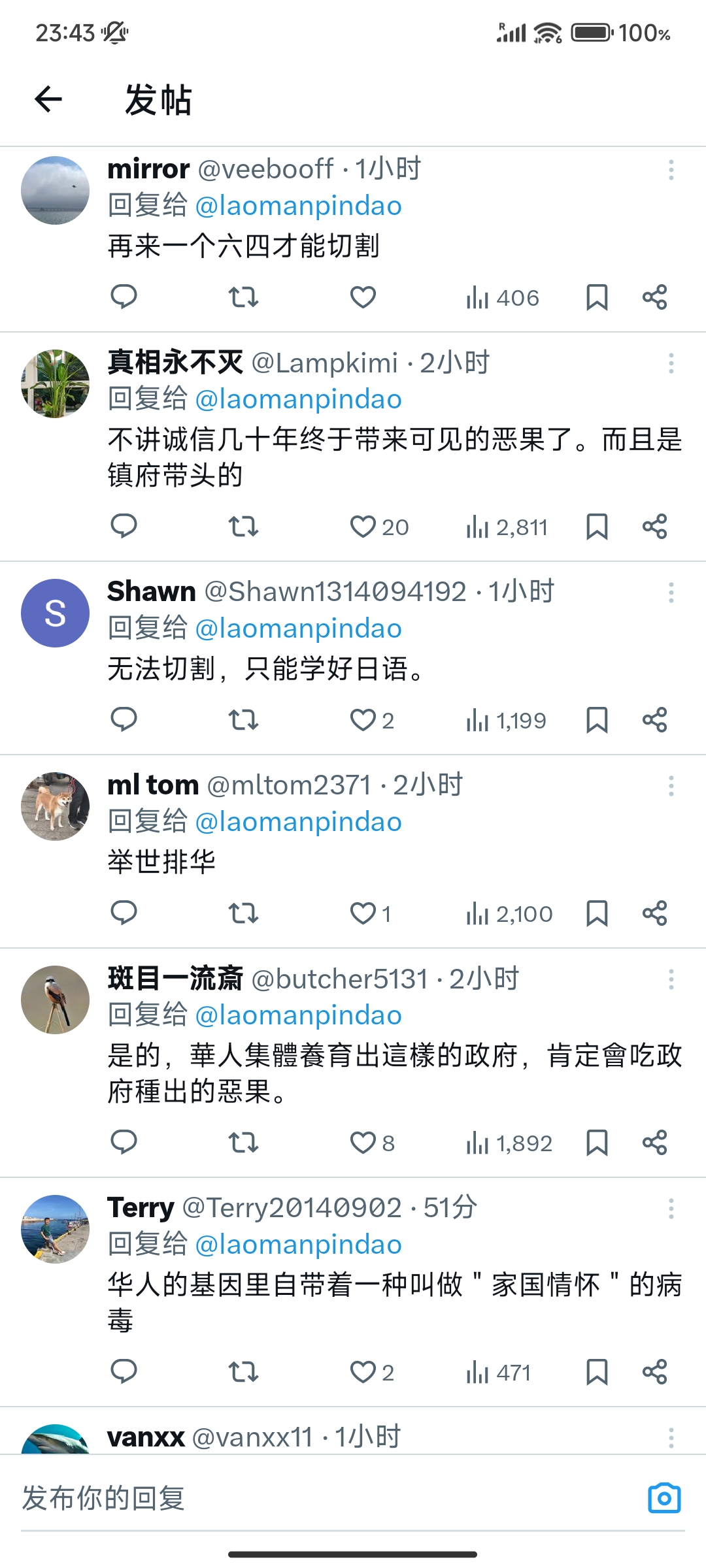Screen dimensions: 706x1568
Task: Share Terry's reply
Action: [x=654, y=1372]
